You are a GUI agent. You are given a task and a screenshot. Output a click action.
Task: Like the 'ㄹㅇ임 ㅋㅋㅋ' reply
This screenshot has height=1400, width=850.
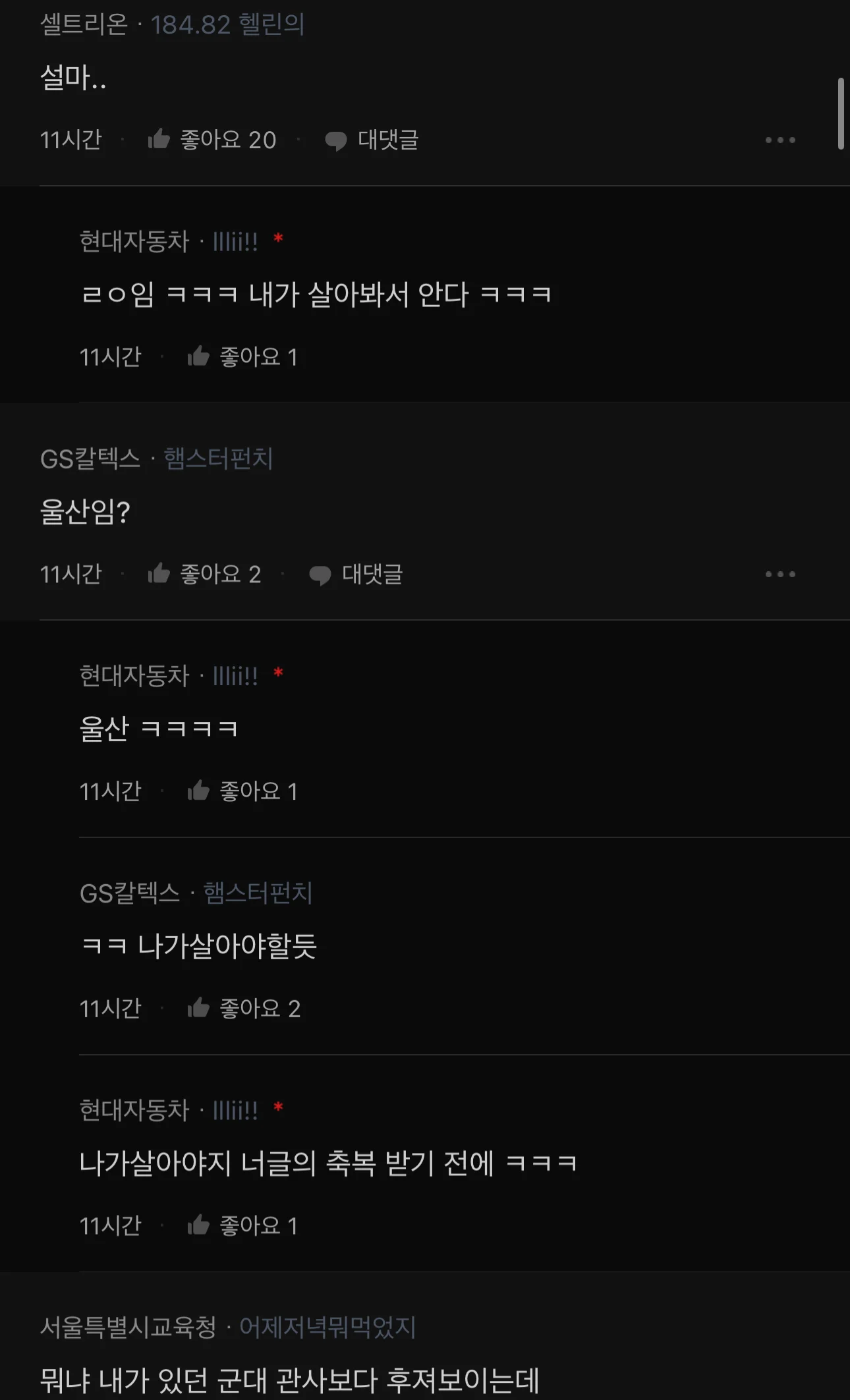pos(198,357)
